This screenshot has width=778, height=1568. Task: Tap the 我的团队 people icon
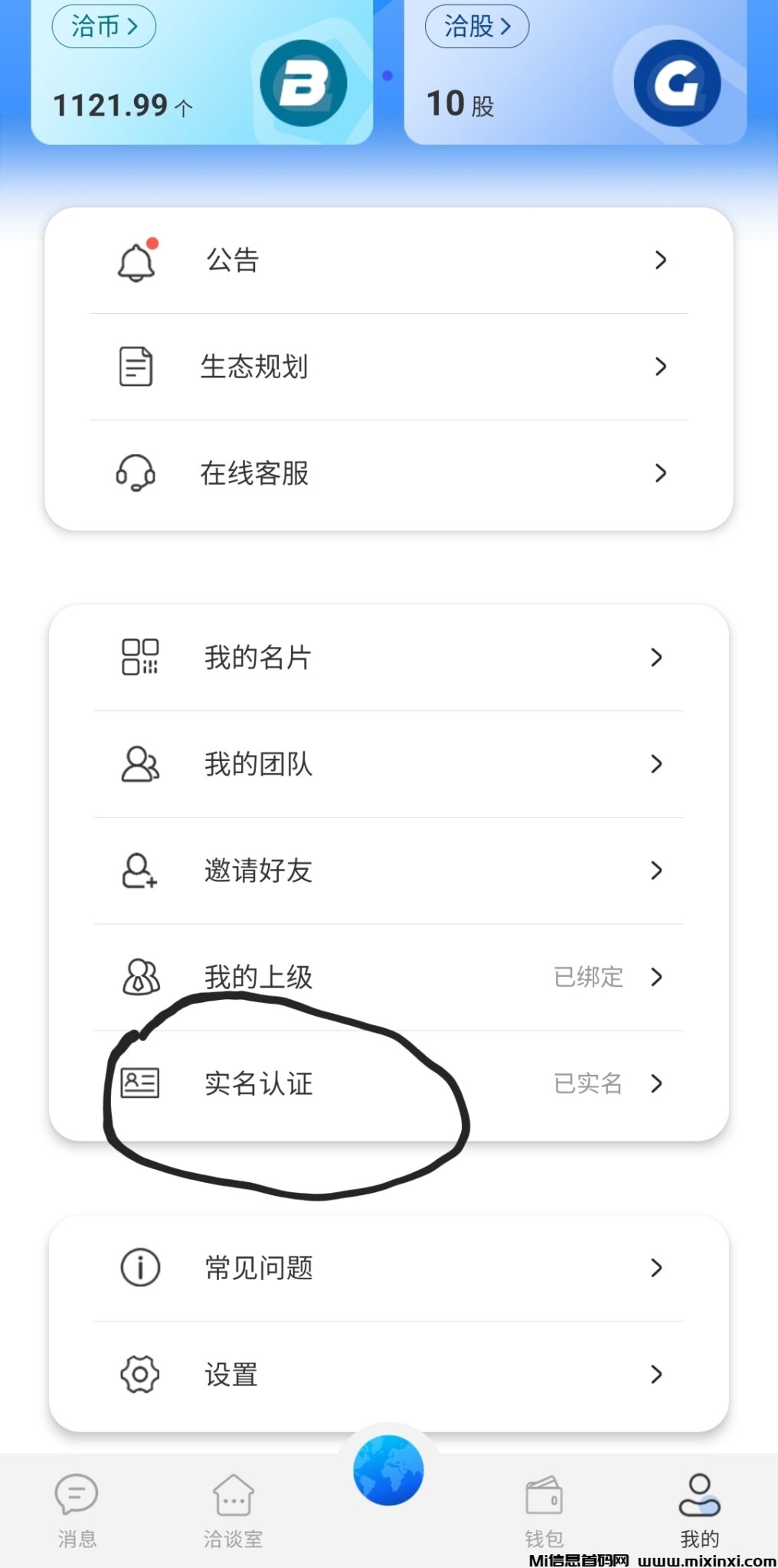pos(140,763)
